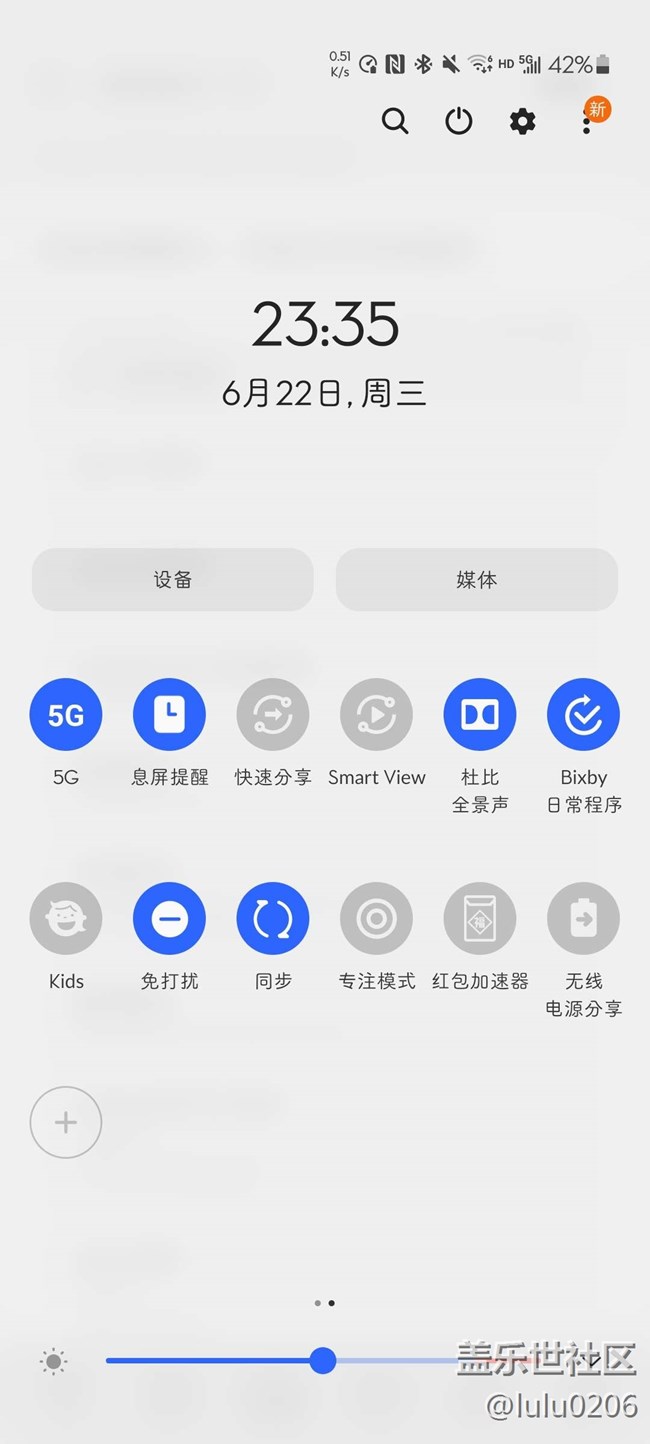Enable 专注模式 focus mode
650x1444 pixels.
click(377, 919)
